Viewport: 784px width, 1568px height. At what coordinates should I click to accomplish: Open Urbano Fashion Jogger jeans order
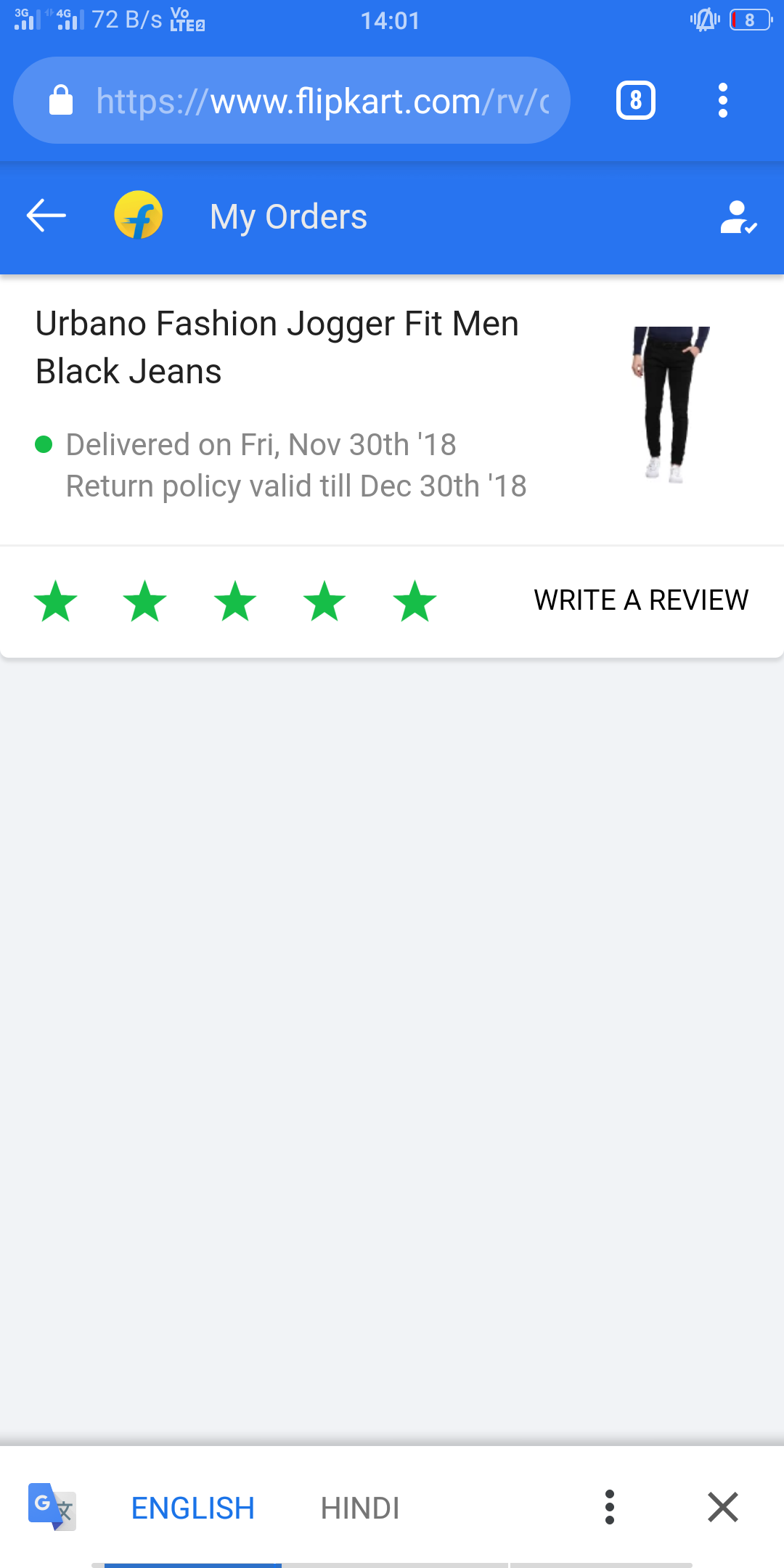click(x=277, y=347)
